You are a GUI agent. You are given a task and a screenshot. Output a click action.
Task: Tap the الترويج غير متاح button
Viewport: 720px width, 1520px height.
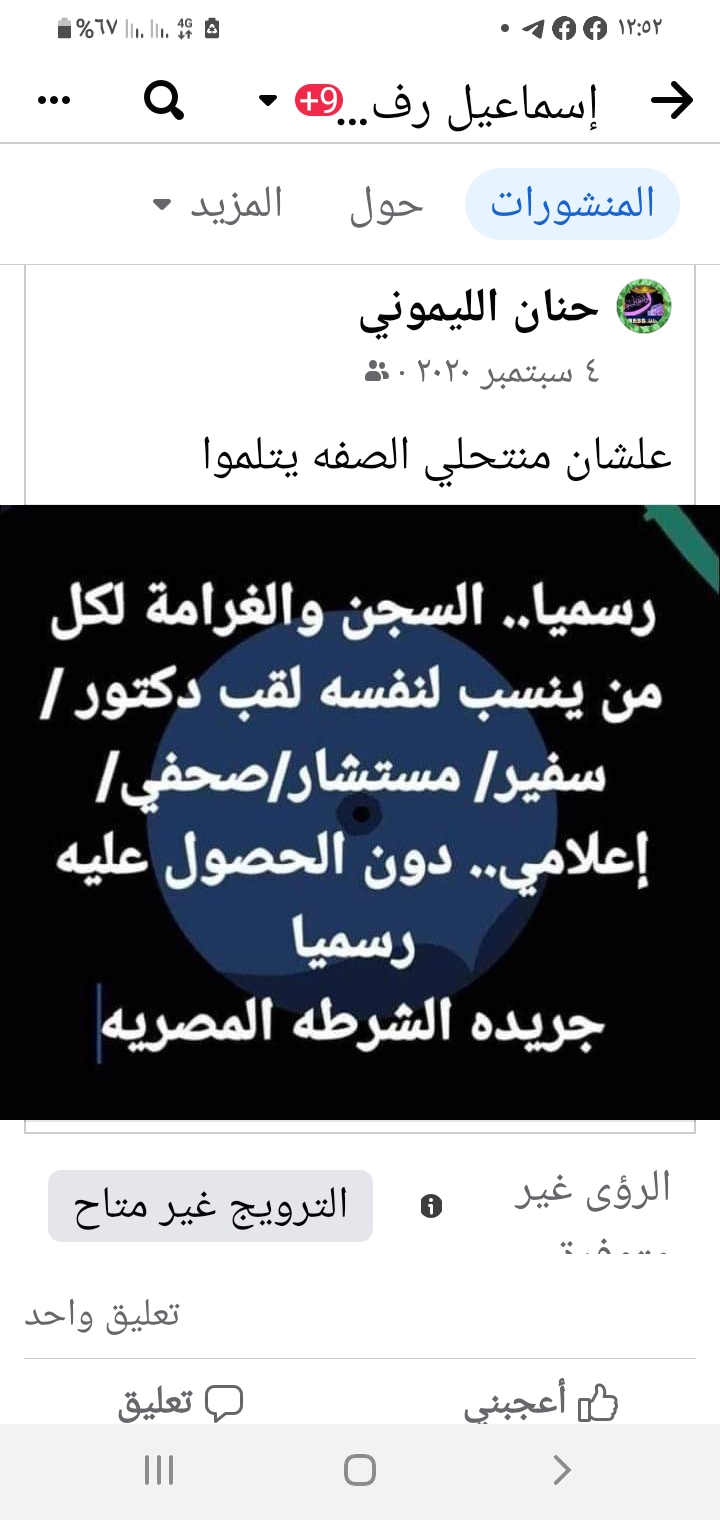point(210,1205)
